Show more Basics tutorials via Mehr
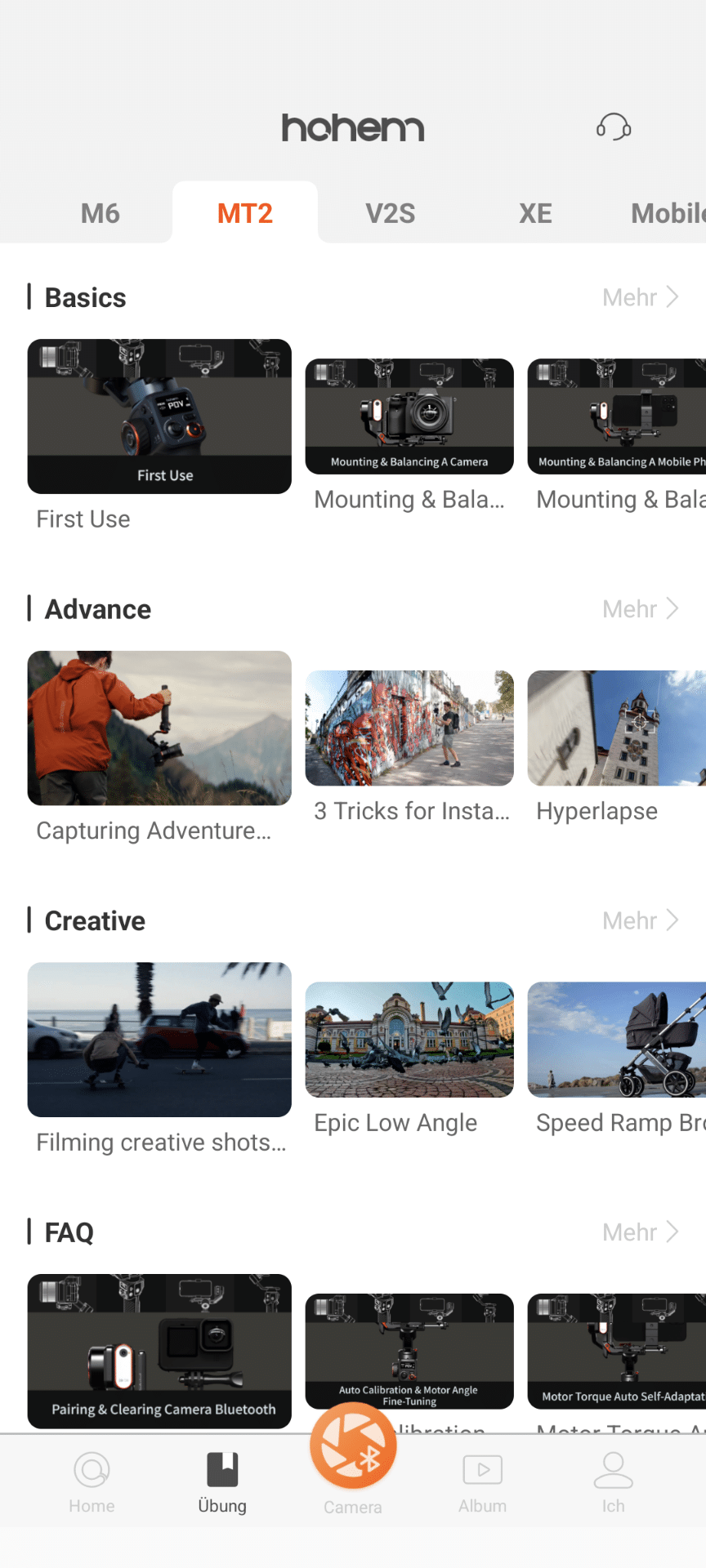The height and width of the screenshot is (1568, 706). pyautogui.click(x=640, y=297)
